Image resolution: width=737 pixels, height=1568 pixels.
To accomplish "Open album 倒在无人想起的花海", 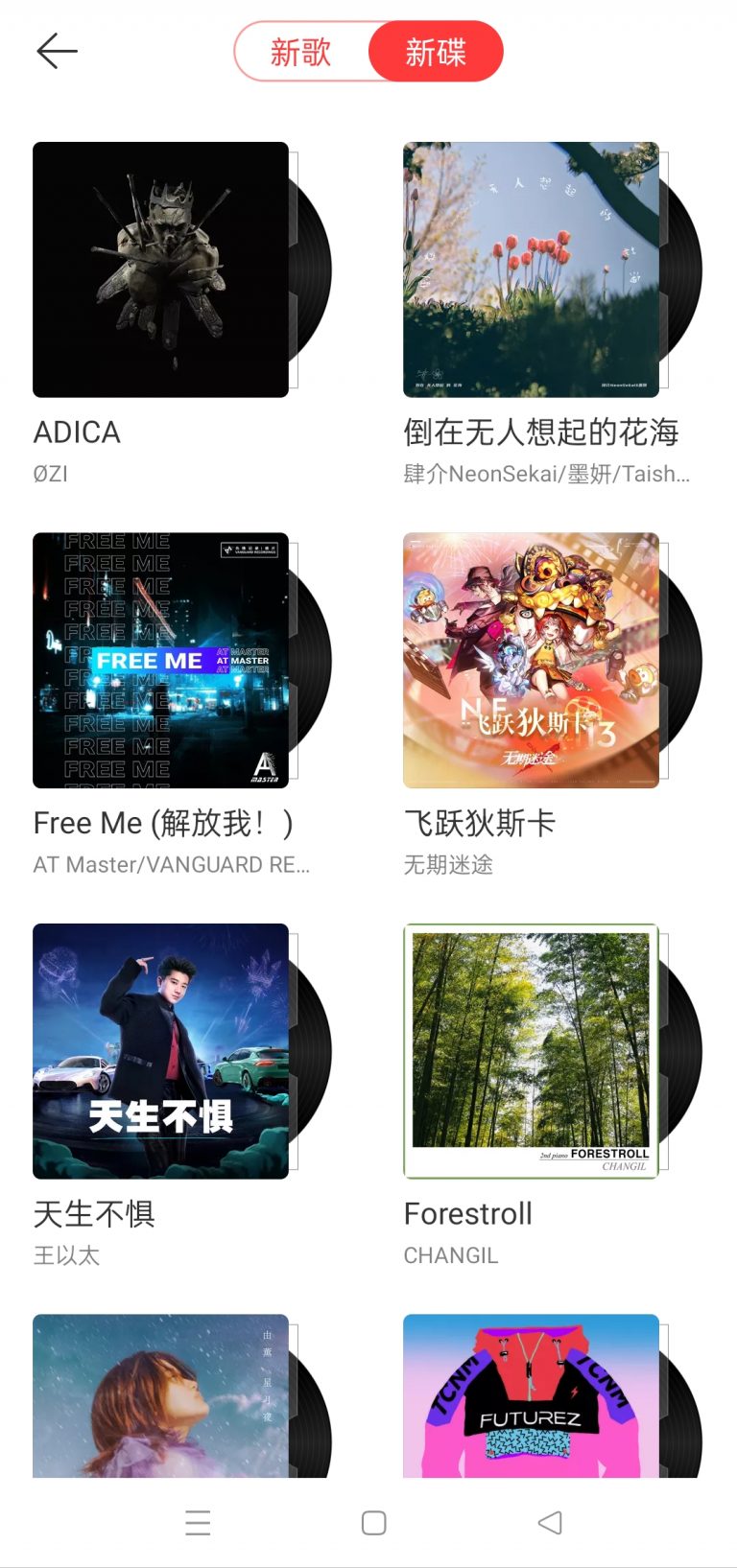I will click(531, 269).
